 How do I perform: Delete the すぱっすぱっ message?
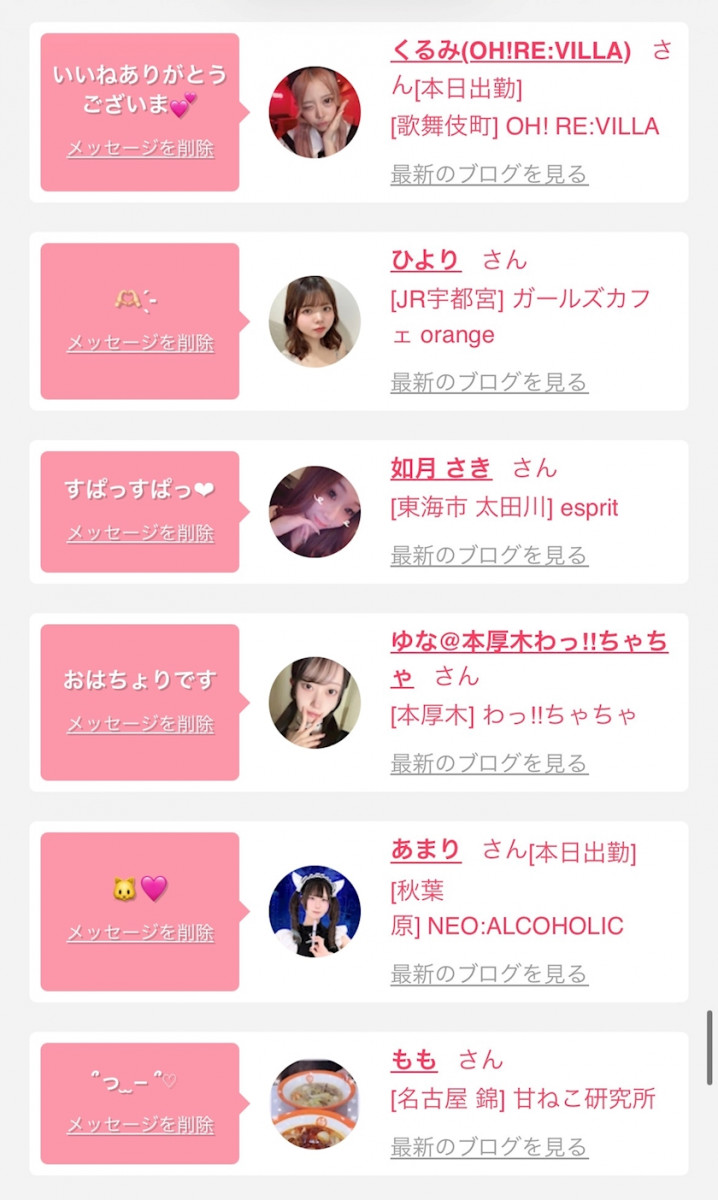point(140,533)
